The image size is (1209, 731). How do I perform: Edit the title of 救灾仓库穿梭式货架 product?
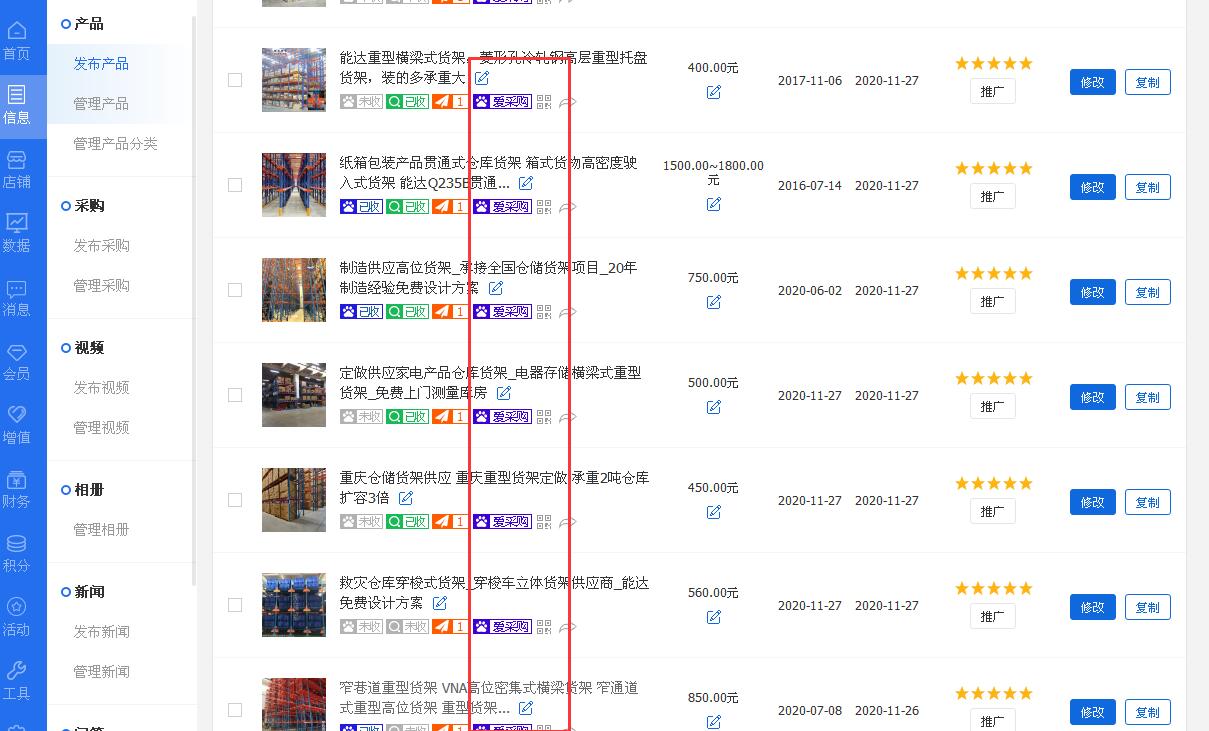tap(439, 603)
